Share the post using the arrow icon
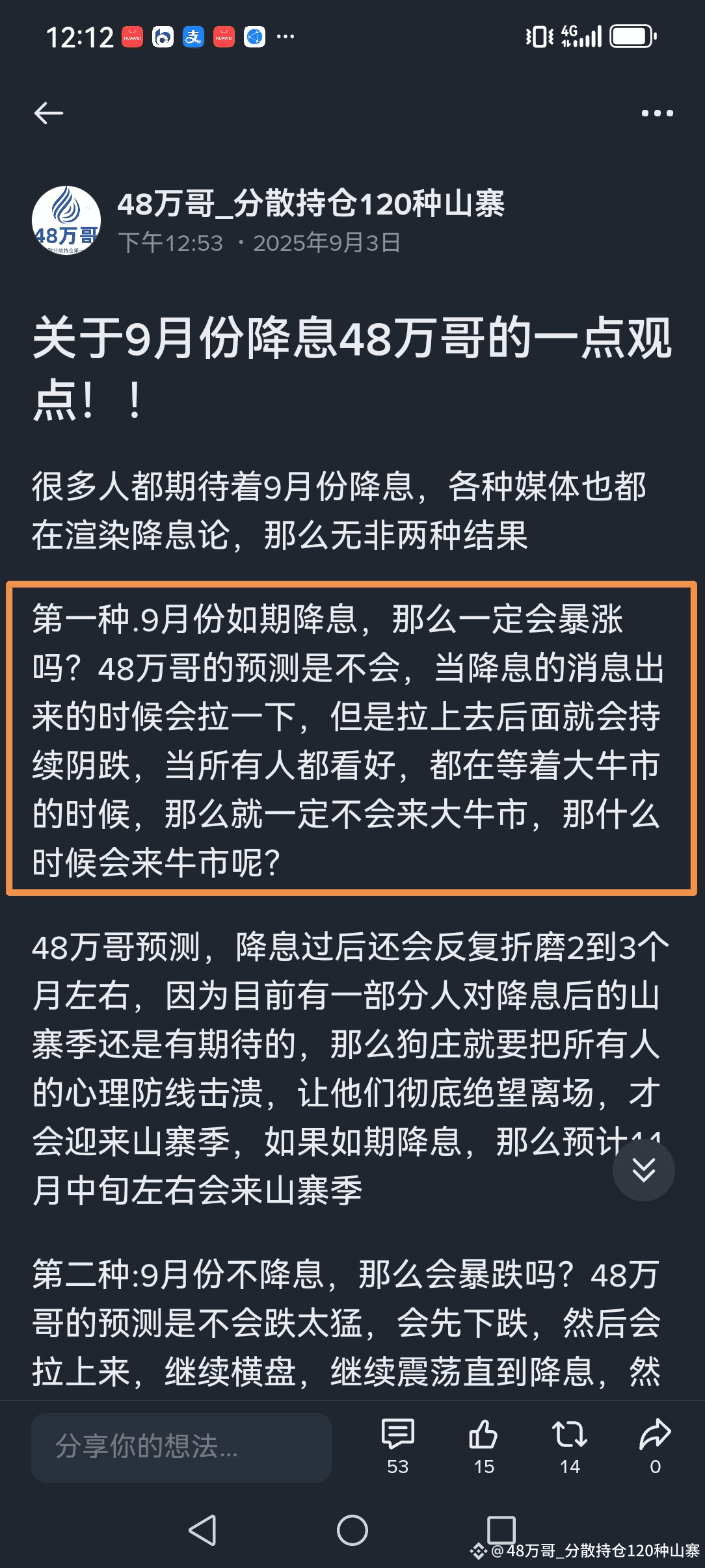The height and width of the screenshot is (1568, 705). [655, 1446]
